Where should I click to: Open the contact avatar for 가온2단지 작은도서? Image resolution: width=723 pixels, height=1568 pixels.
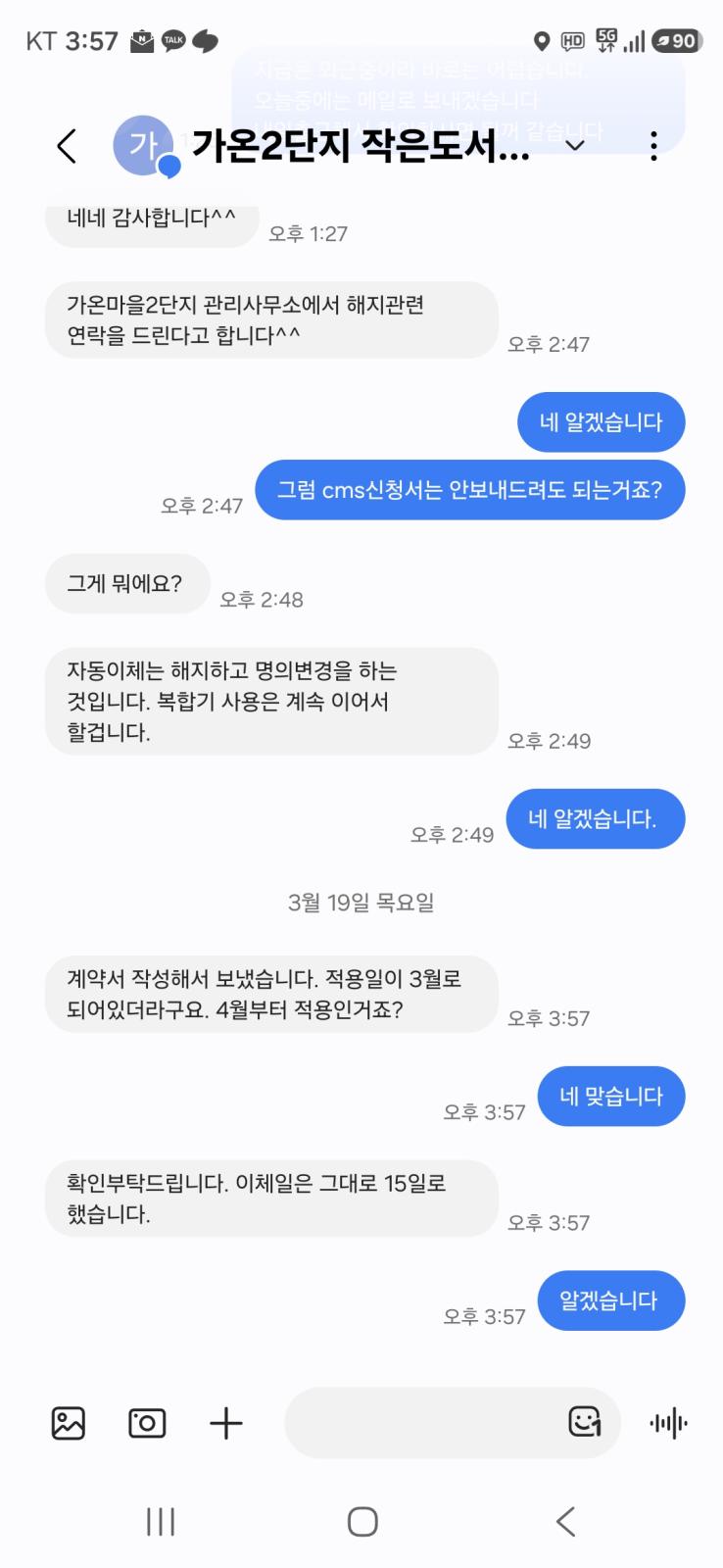pyautogui.click(x=143, y=146)
